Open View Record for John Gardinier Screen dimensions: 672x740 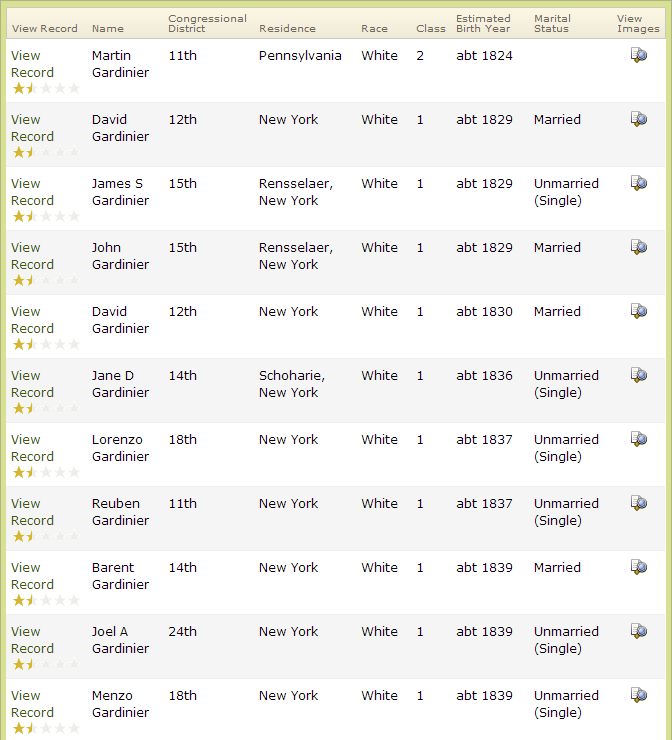[x=32, y=256]
